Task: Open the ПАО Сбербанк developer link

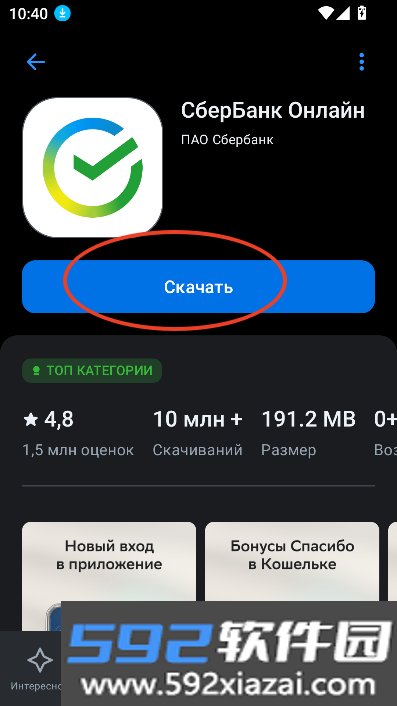Action: (x=227, y=140)
